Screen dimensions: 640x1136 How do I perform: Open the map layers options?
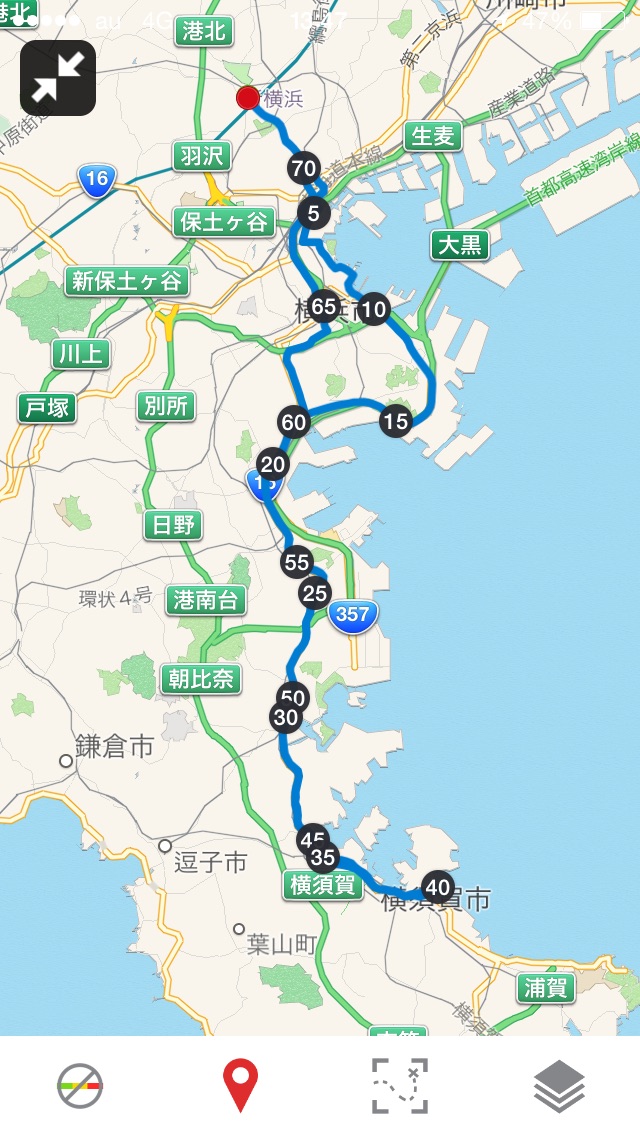560,1086
